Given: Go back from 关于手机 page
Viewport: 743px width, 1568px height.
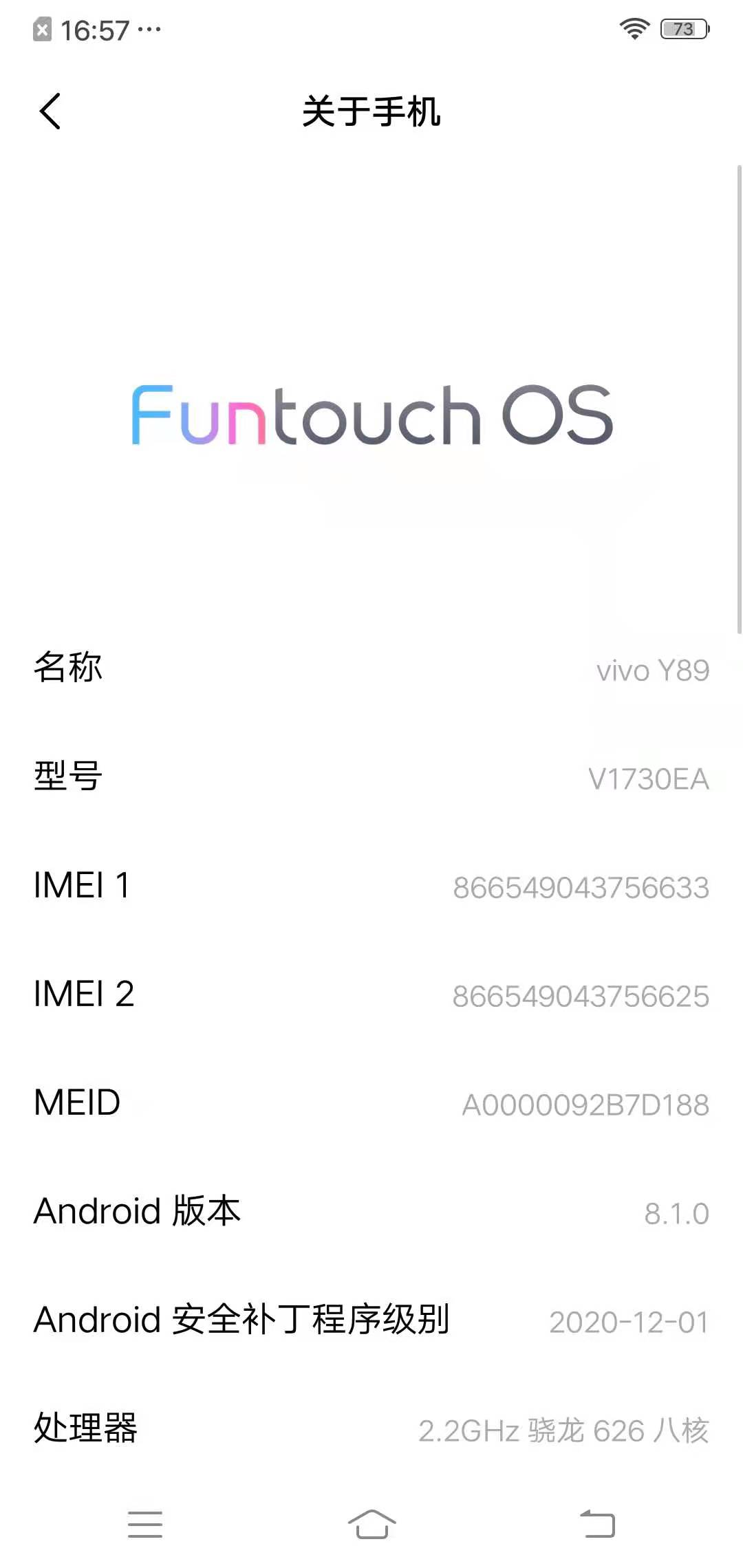Looking at the screenshot, I should pos(50,111).
